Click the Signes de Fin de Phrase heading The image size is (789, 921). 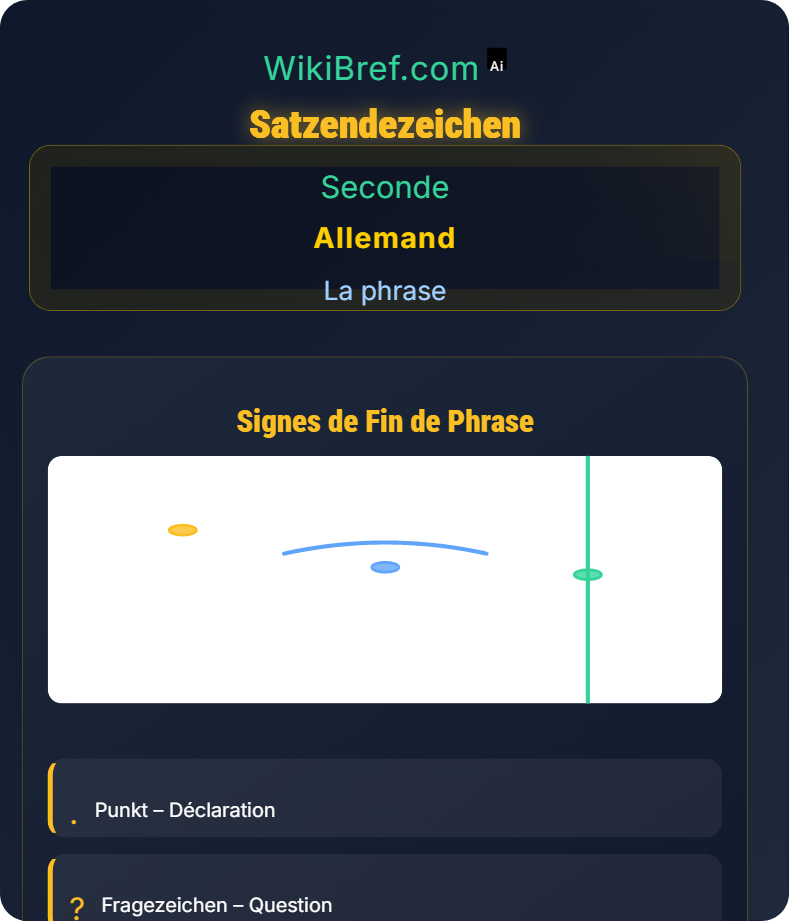[385, 421]
